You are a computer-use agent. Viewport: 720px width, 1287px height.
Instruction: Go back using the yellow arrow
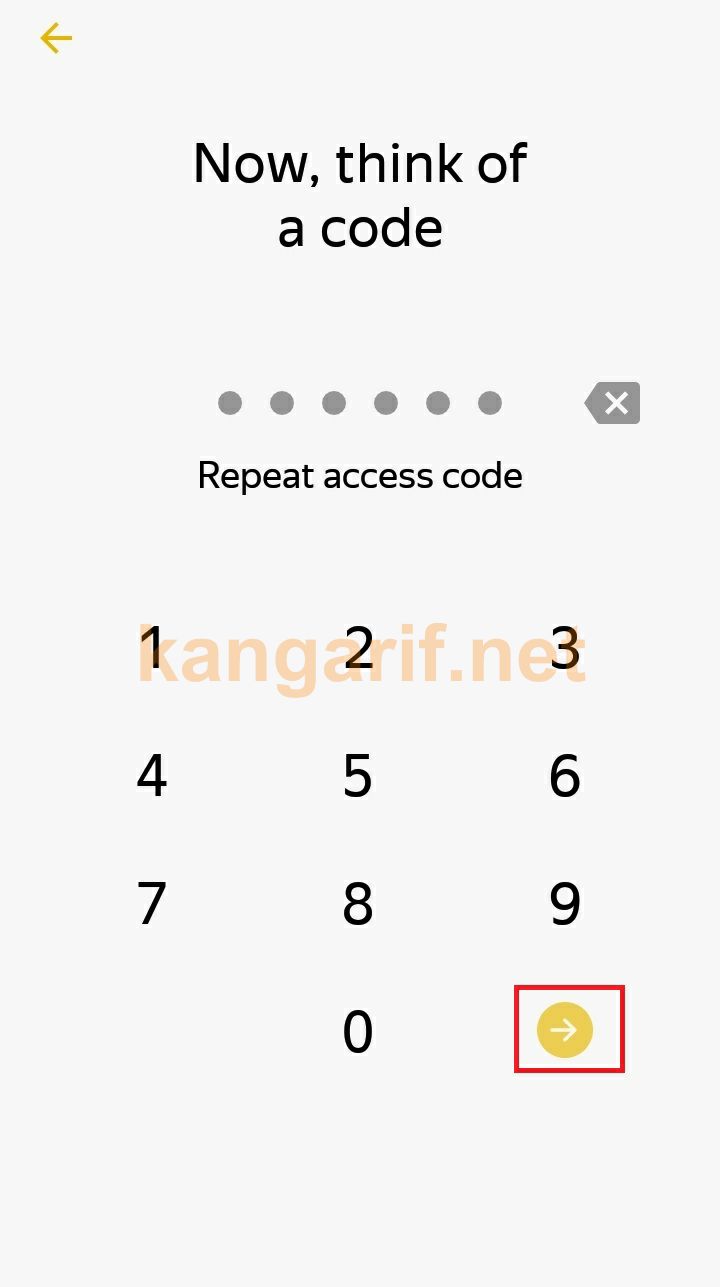[56, 39]
